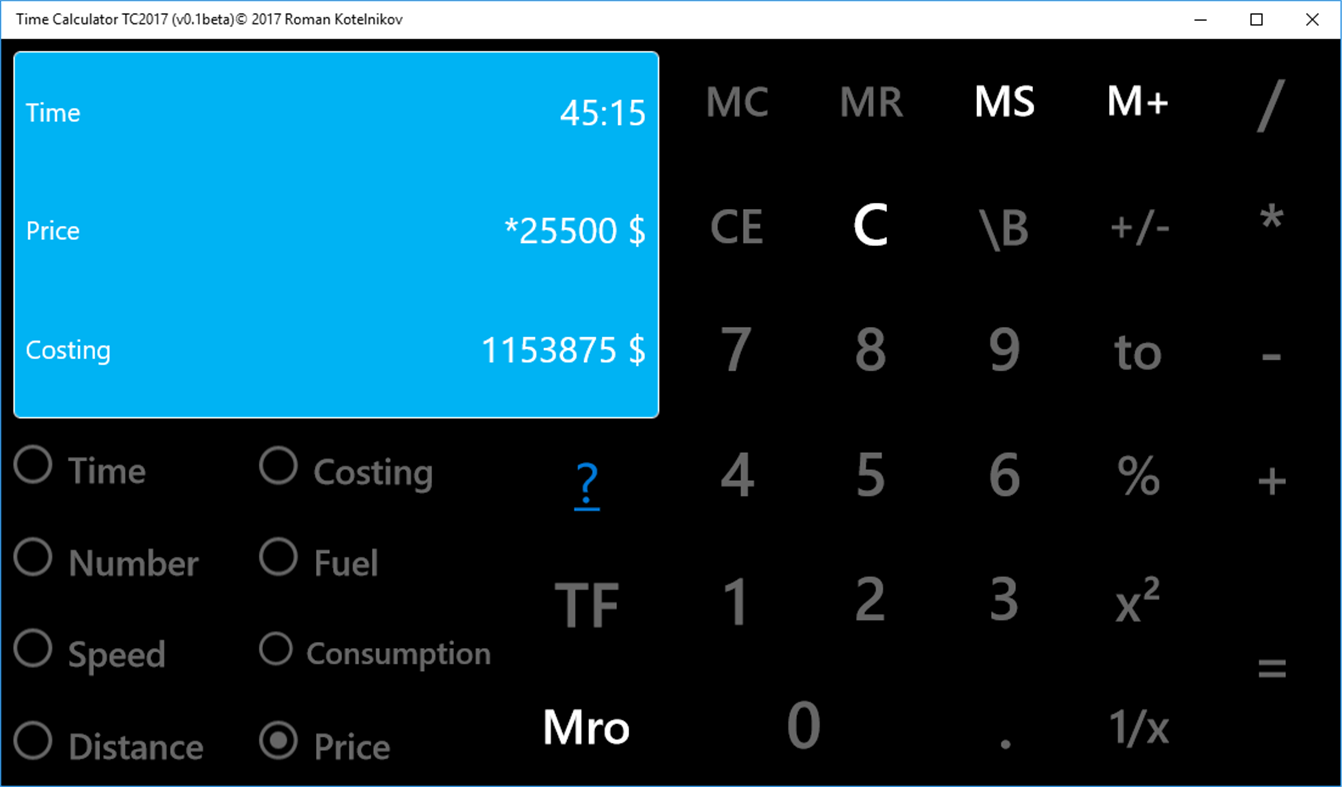Choose the Costing mode option

click(x=279, y=466)
